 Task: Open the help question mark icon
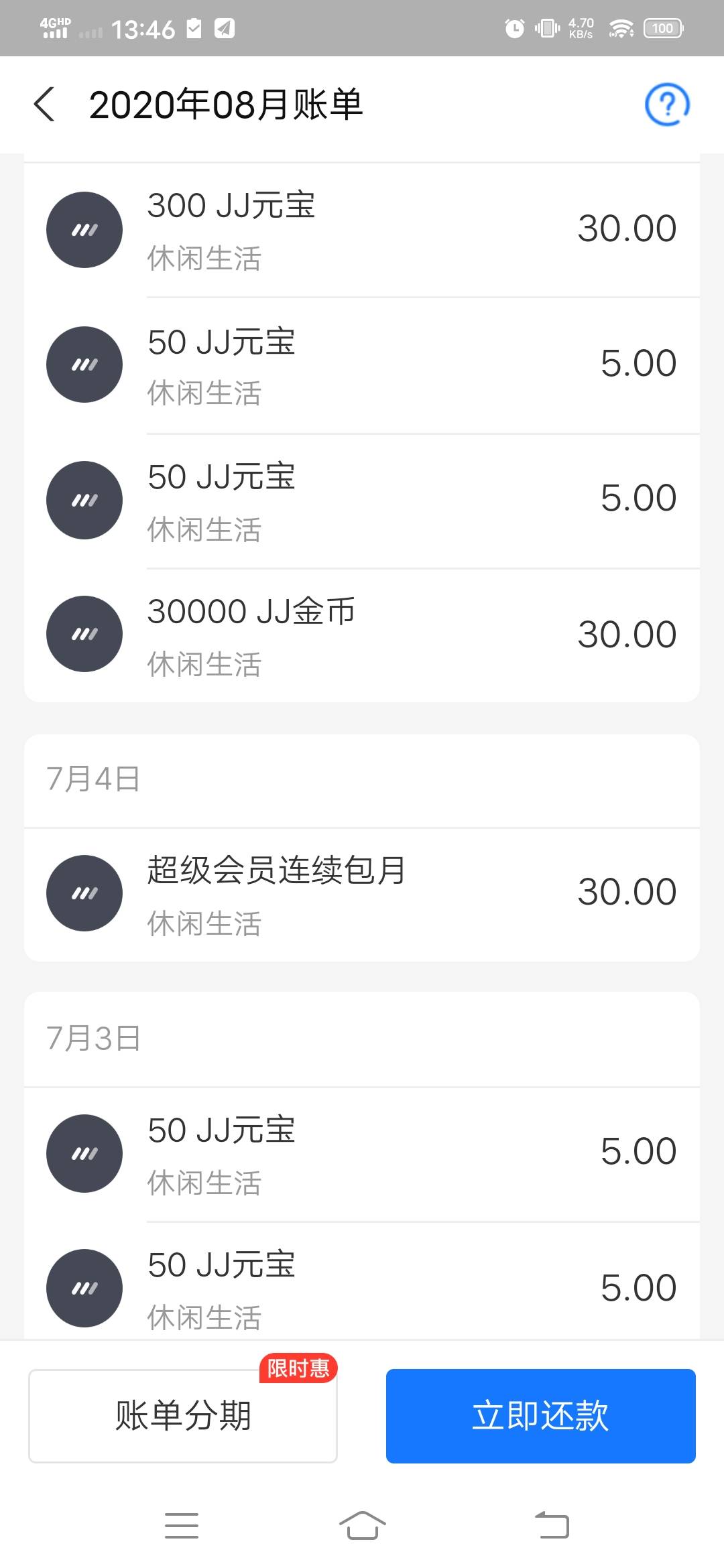[x=666, y=104]
